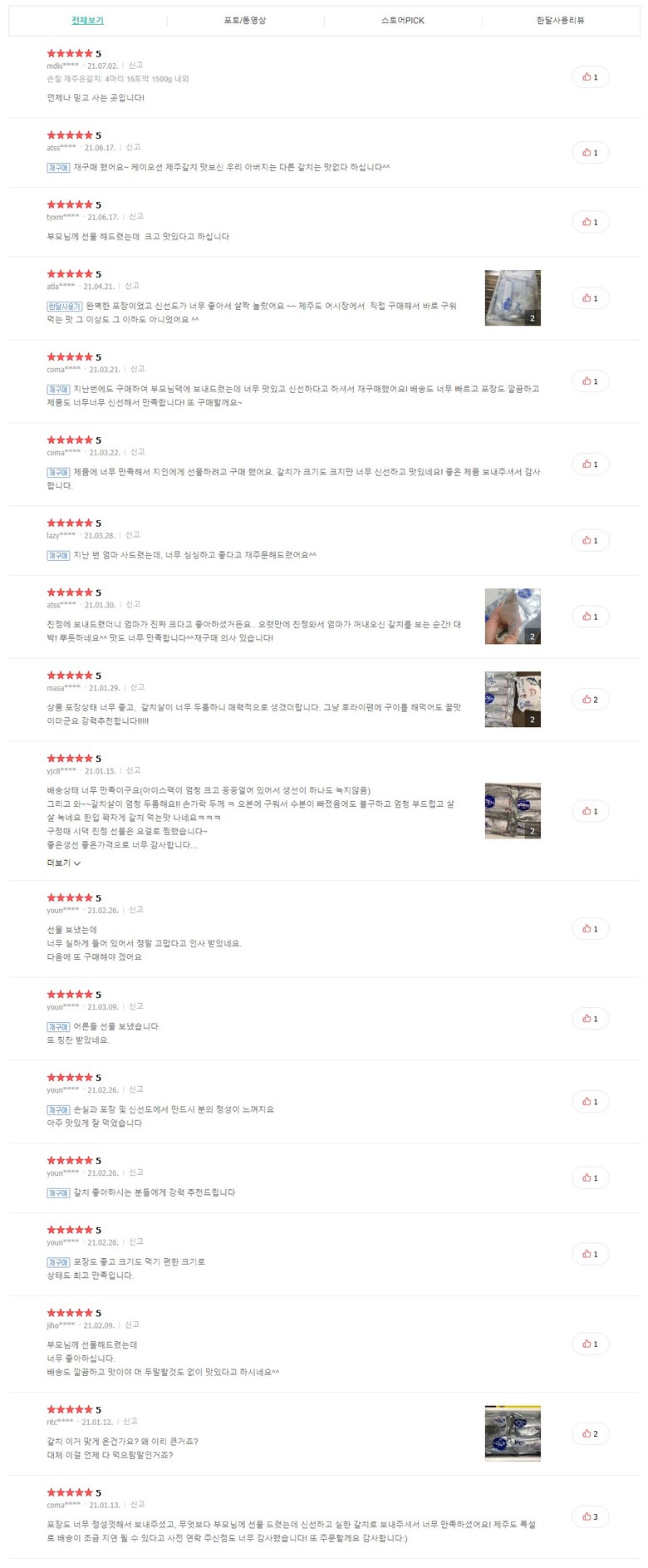Select the 전체보기 tab
The height and width of the screenshot is (1568, 648).
[87, 20]
